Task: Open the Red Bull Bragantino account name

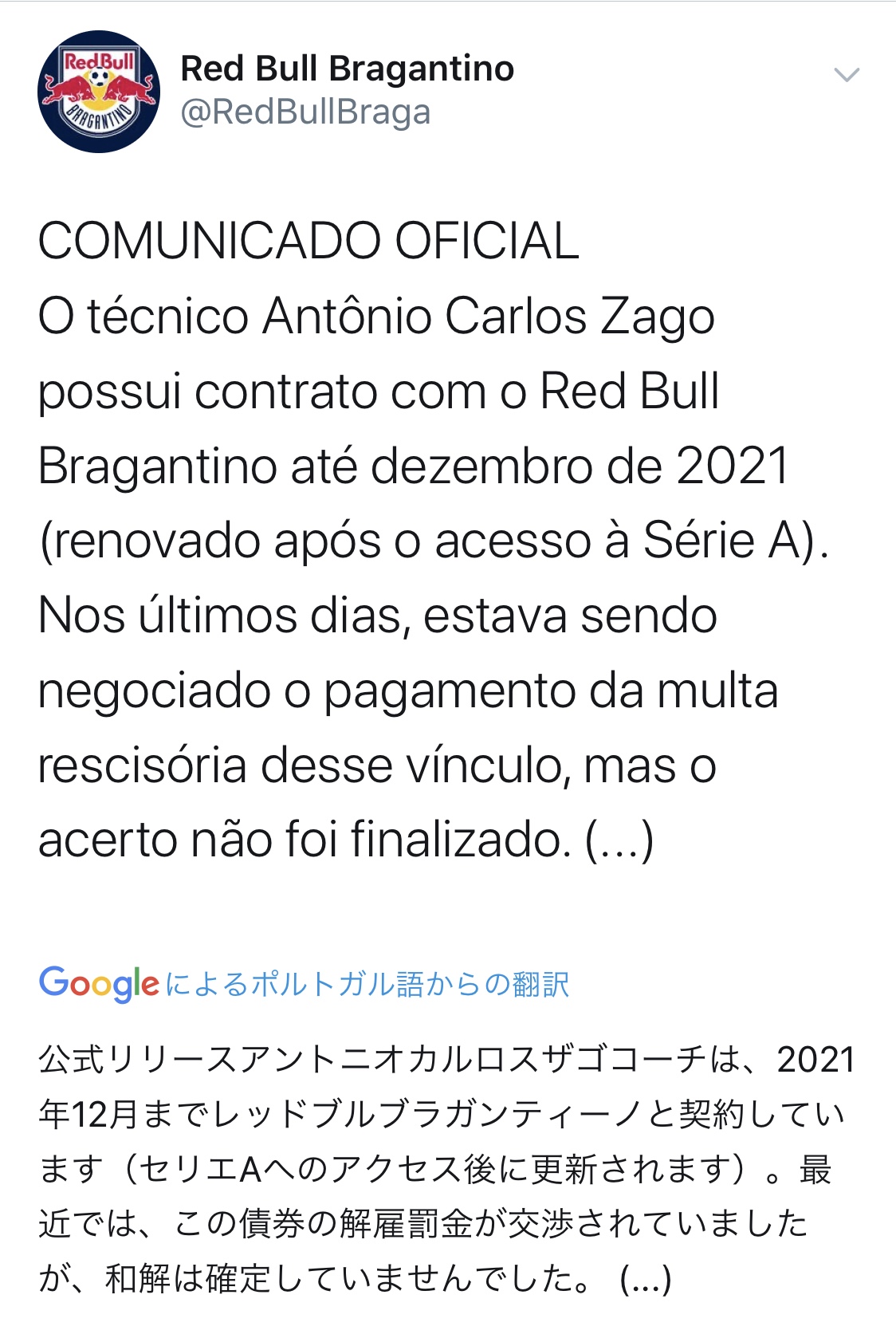Action: tap(347, 69)
